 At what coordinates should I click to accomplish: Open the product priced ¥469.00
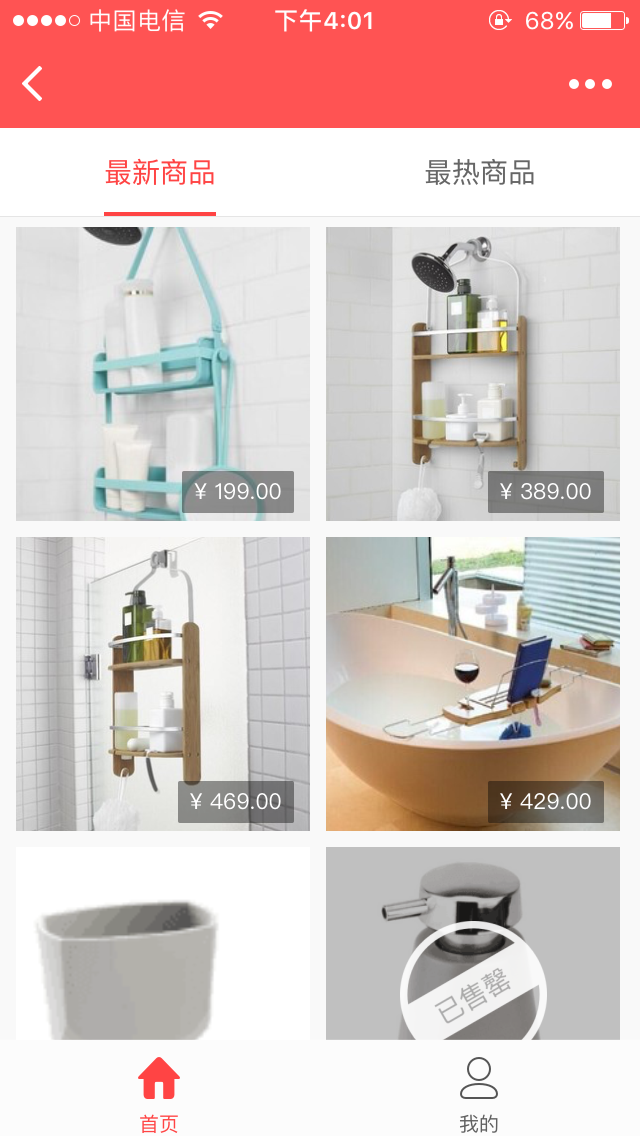163,683
